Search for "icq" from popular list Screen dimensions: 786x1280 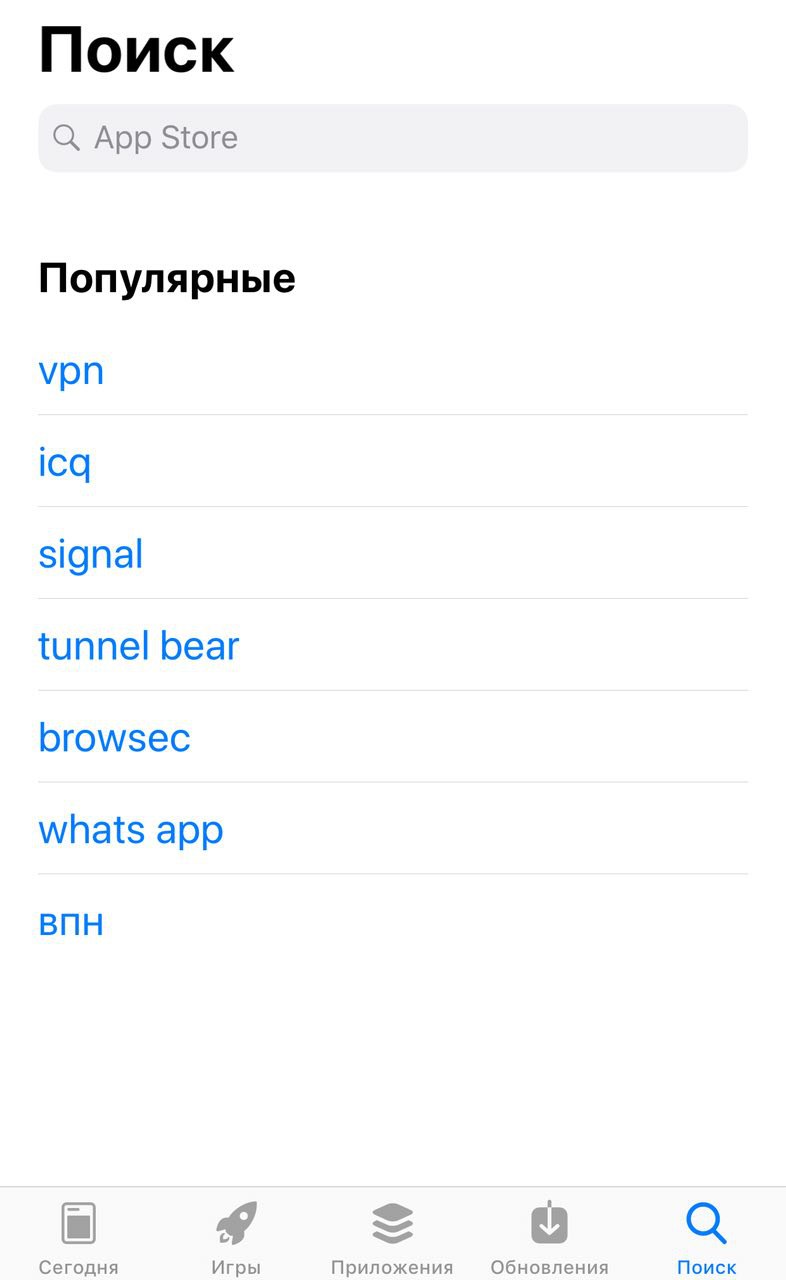[65, 463]
